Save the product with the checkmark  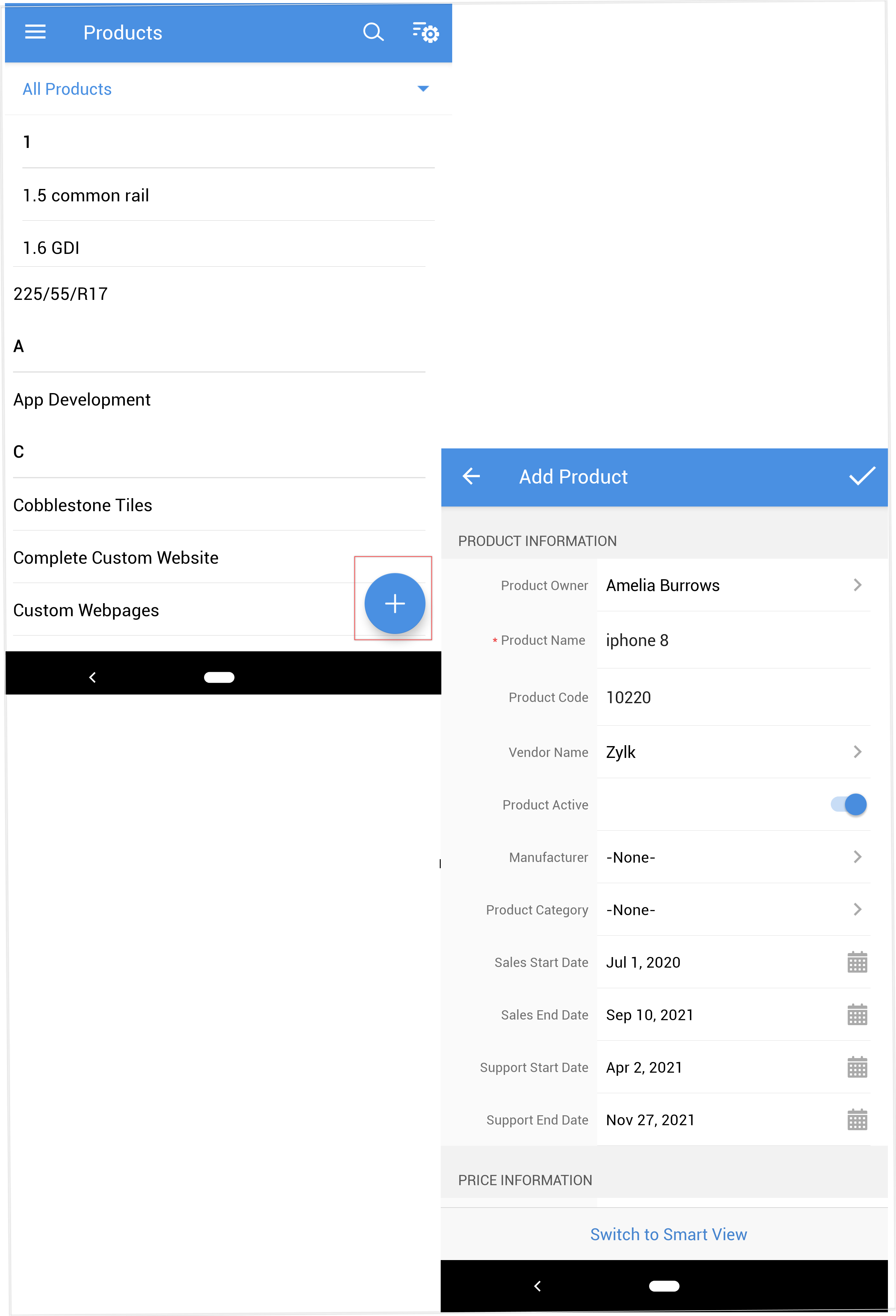tap(862, 477)
